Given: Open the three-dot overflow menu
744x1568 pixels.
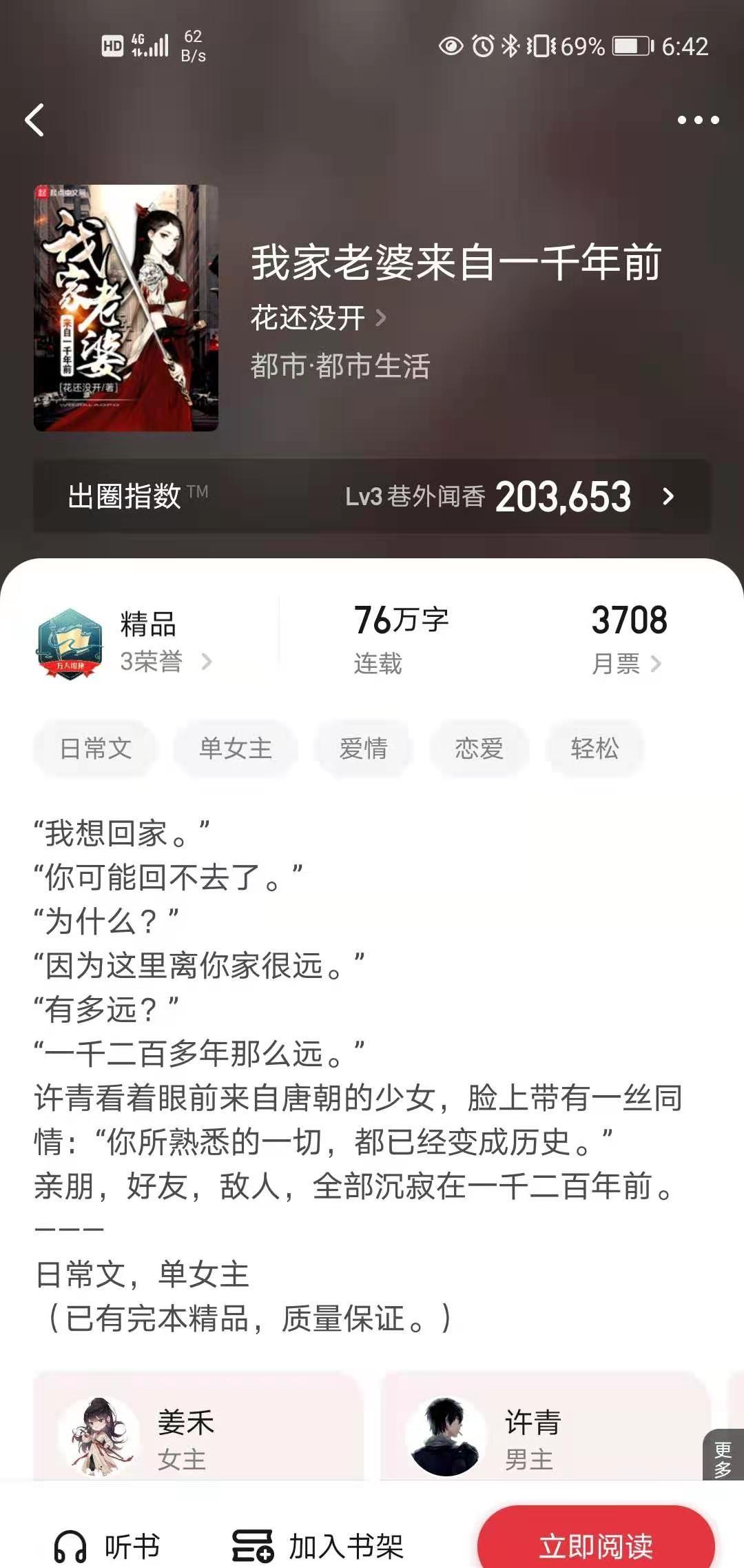Looking at the screenshot, I should tap(698, 120).
